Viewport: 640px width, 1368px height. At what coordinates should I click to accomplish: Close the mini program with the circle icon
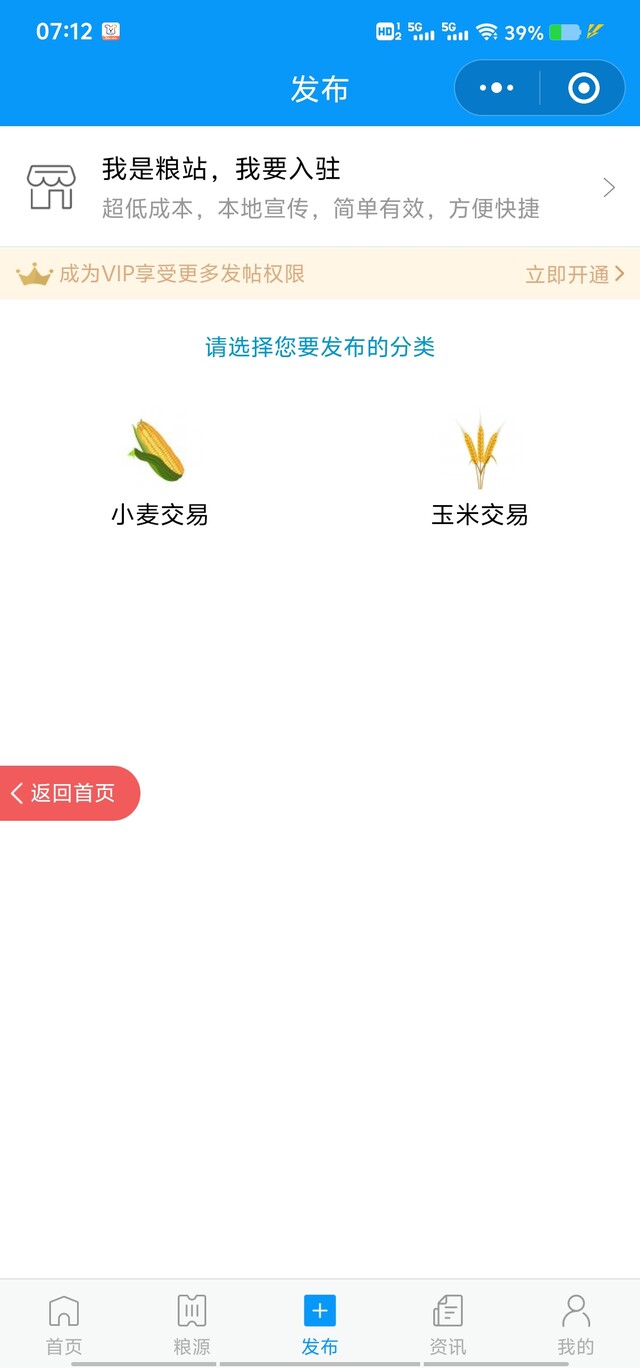point(583,88)
